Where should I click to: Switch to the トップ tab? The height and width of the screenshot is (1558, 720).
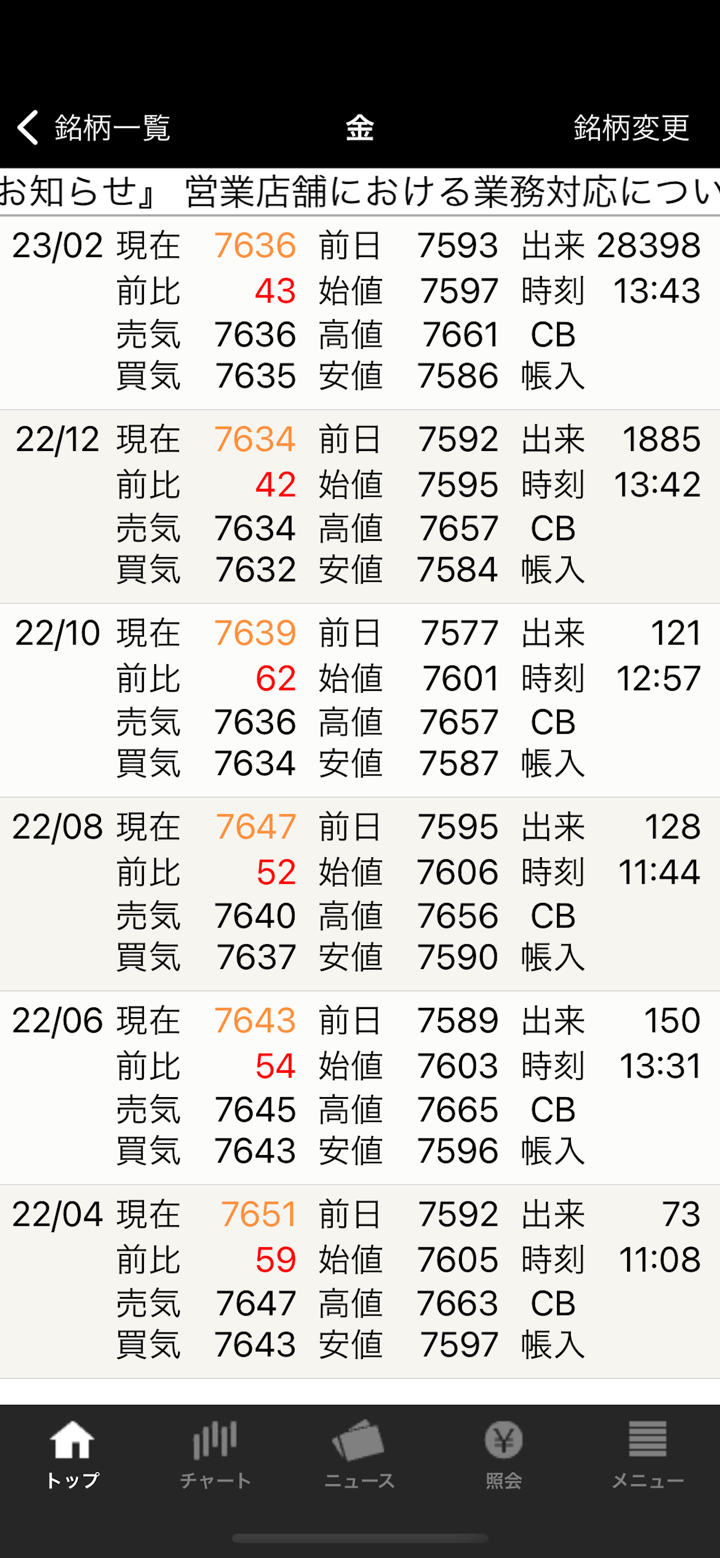pyautogui.click(x=72, y=1455)
